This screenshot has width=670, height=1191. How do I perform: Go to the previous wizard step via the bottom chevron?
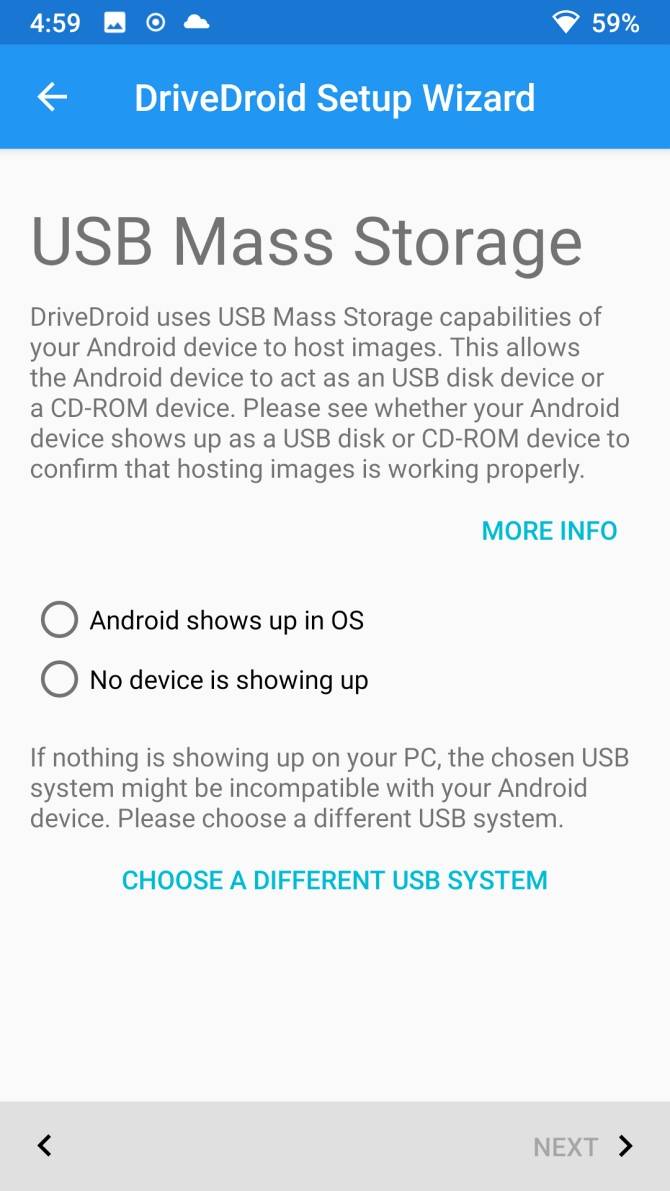pos(44,1146)
